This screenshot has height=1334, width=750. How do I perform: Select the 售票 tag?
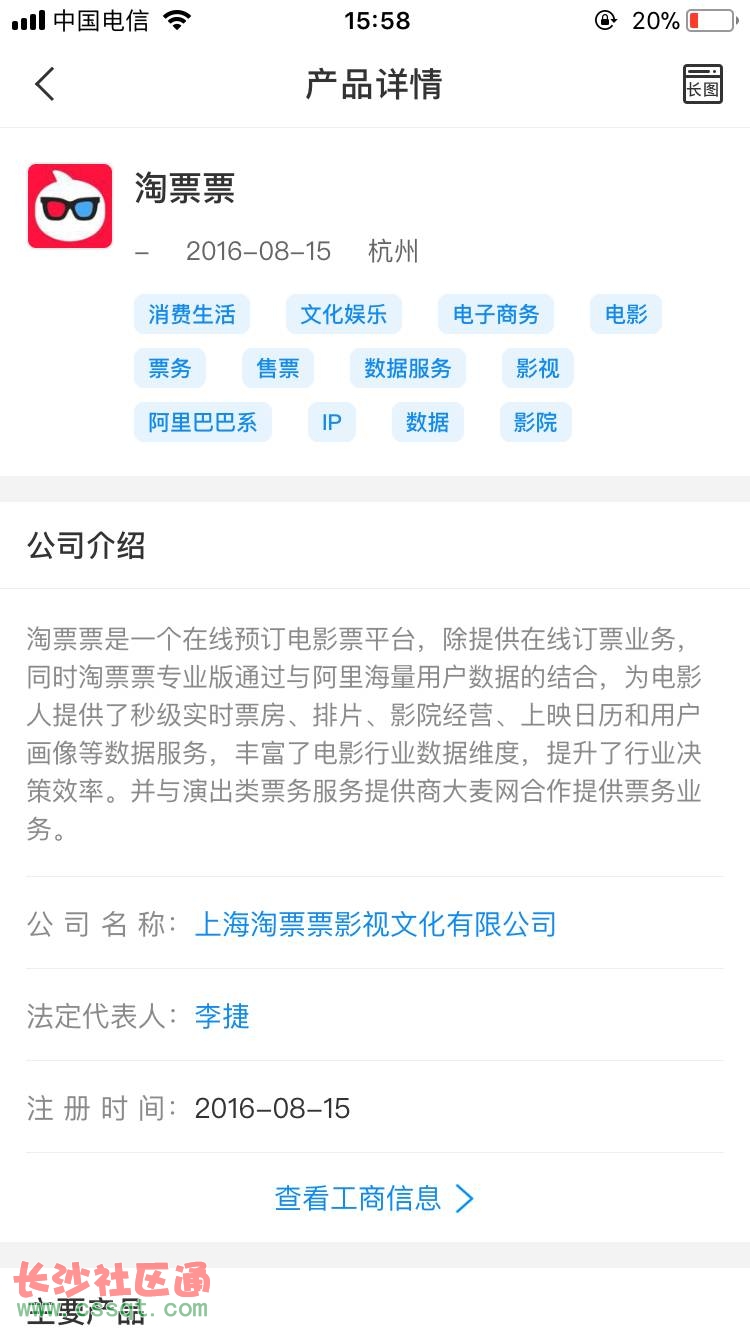click(278, 369)
